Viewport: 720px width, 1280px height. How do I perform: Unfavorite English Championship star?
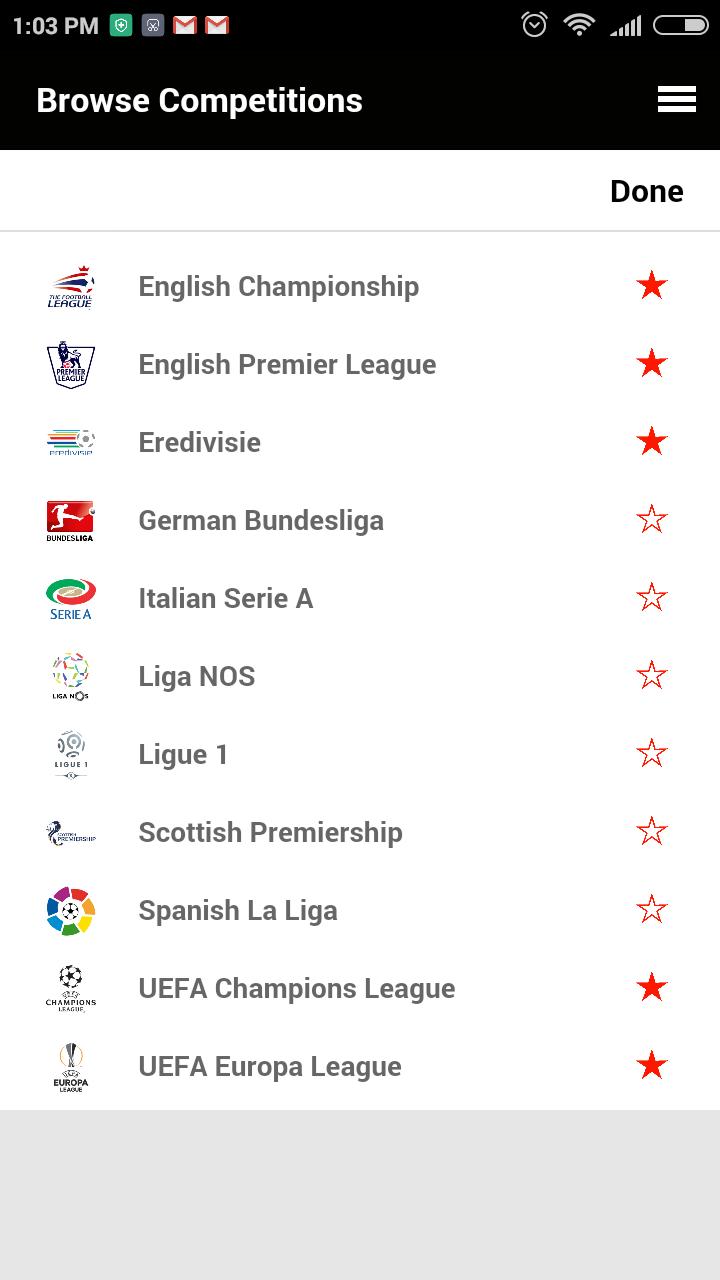tap(652, 286)
